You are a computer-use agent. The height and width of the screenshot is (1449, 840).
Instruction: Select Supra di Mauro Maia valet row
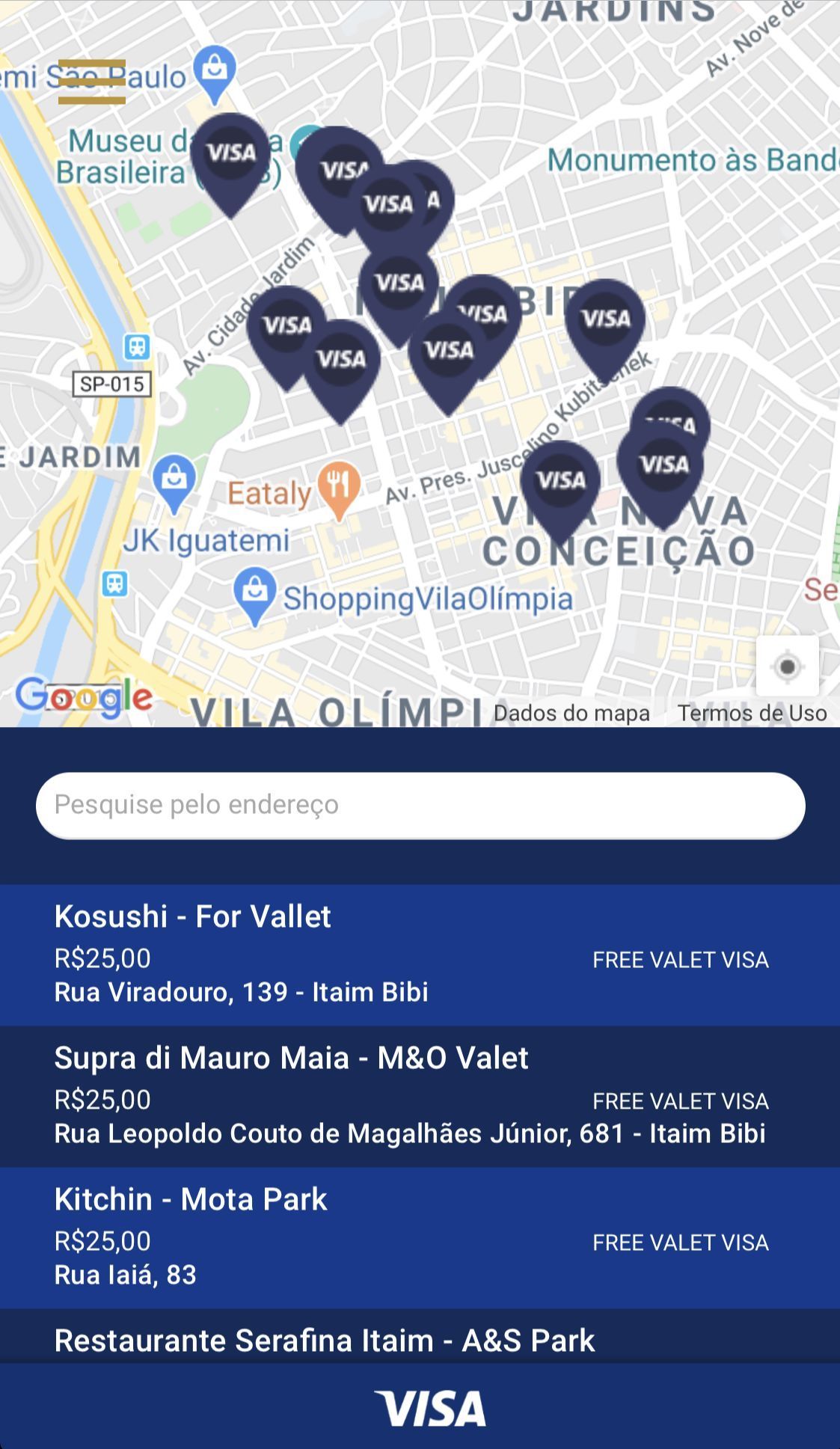coord(420,1096)
